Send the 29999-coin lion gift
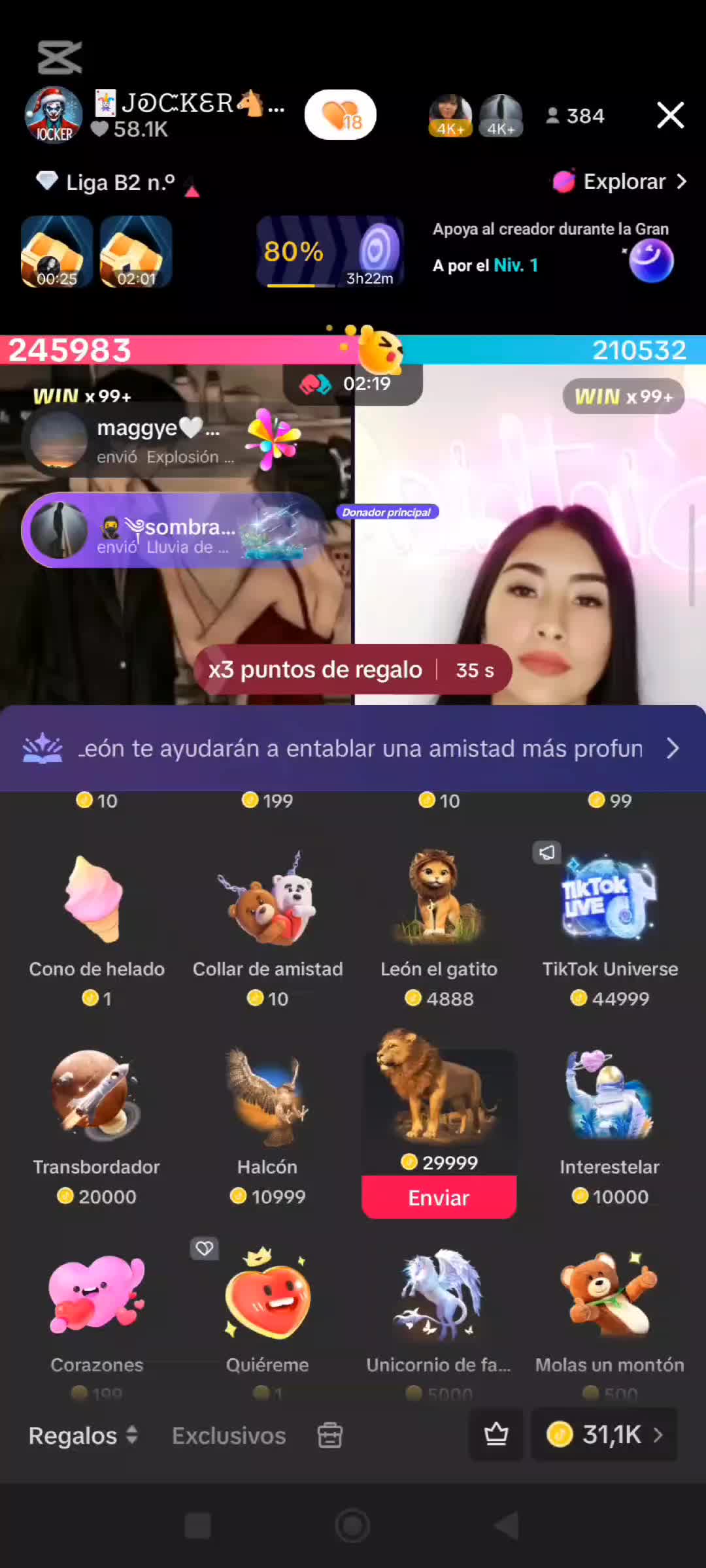This screenshot has height=1568, width=706. coord(439,1198)
